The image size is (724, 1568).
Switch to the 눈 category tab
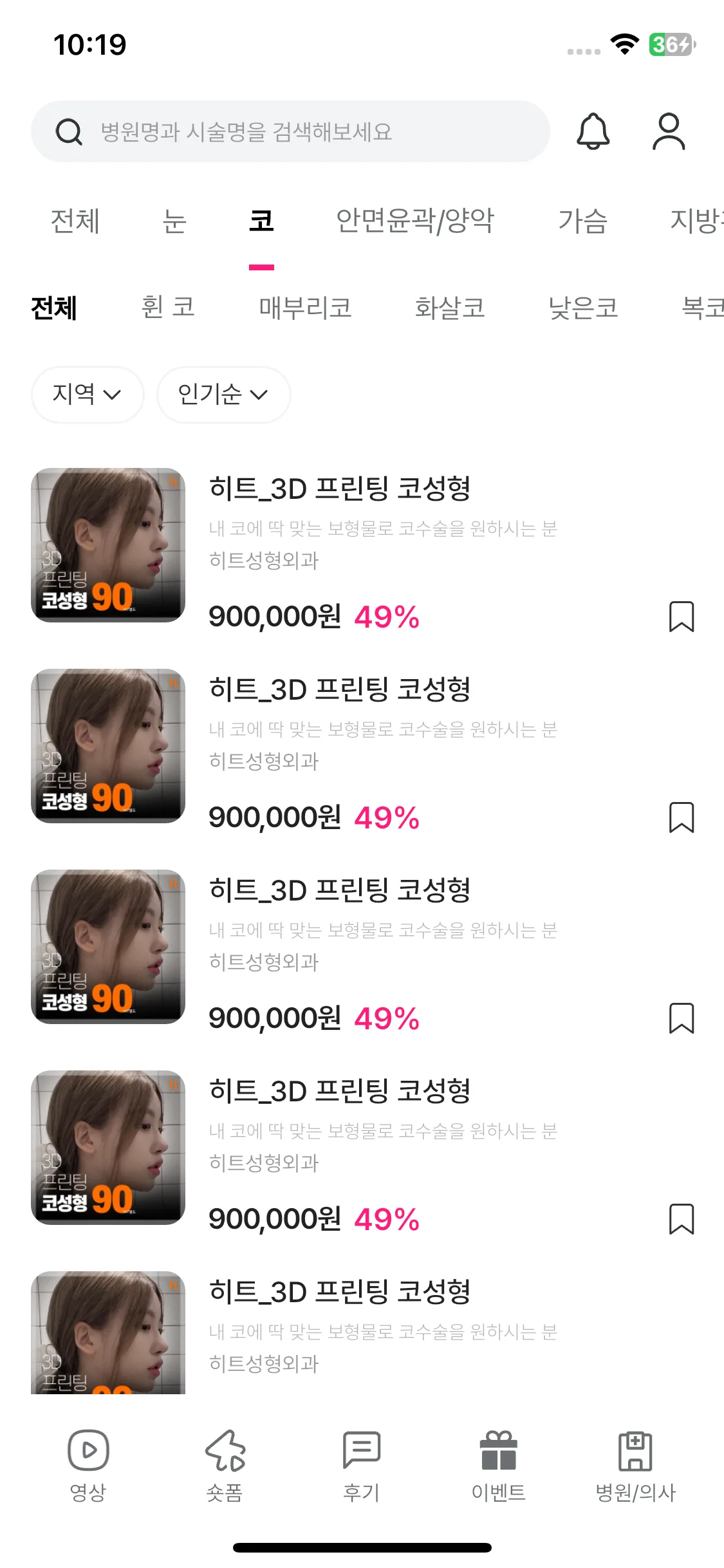174,221
